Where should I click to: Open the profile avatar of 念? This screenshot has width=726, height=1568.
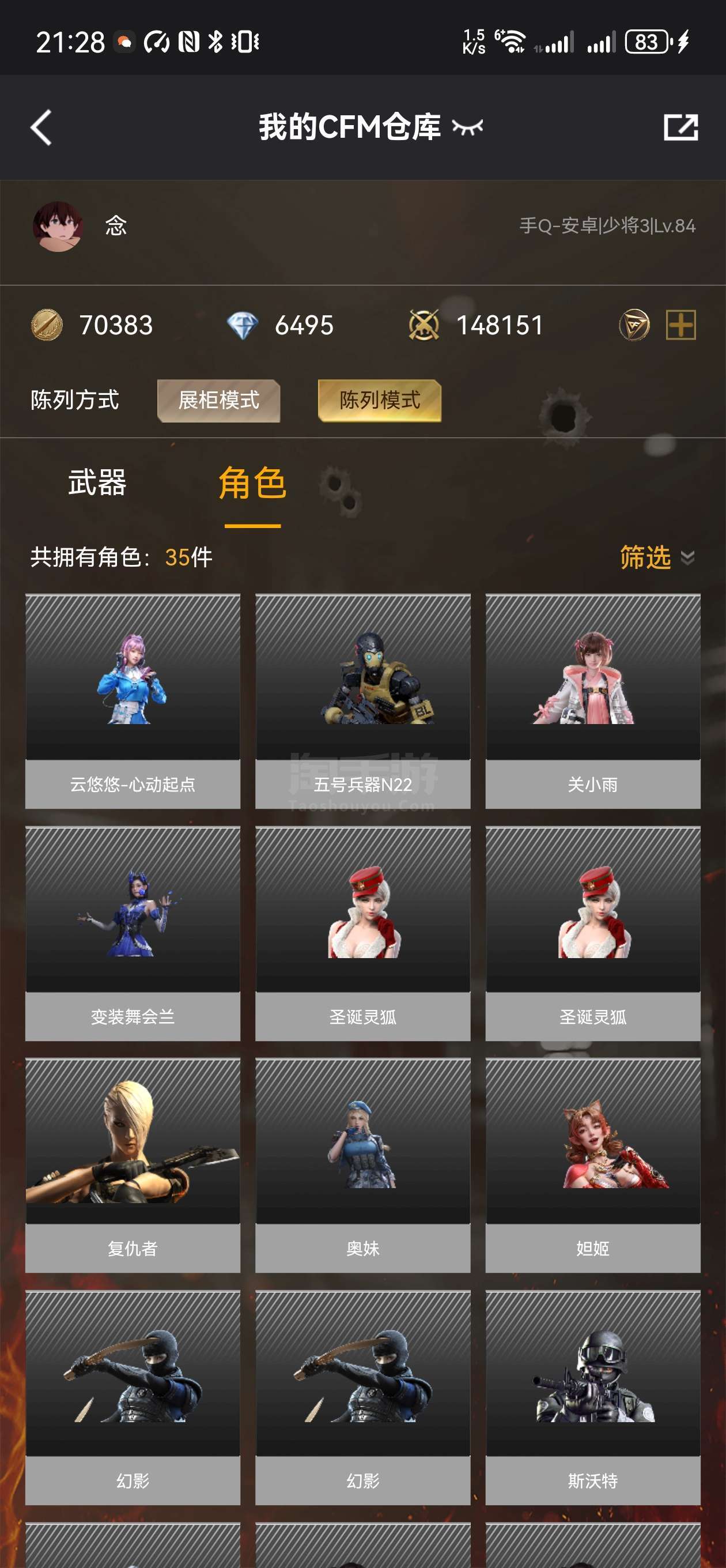pyautogui.click(x=58, y=227)
